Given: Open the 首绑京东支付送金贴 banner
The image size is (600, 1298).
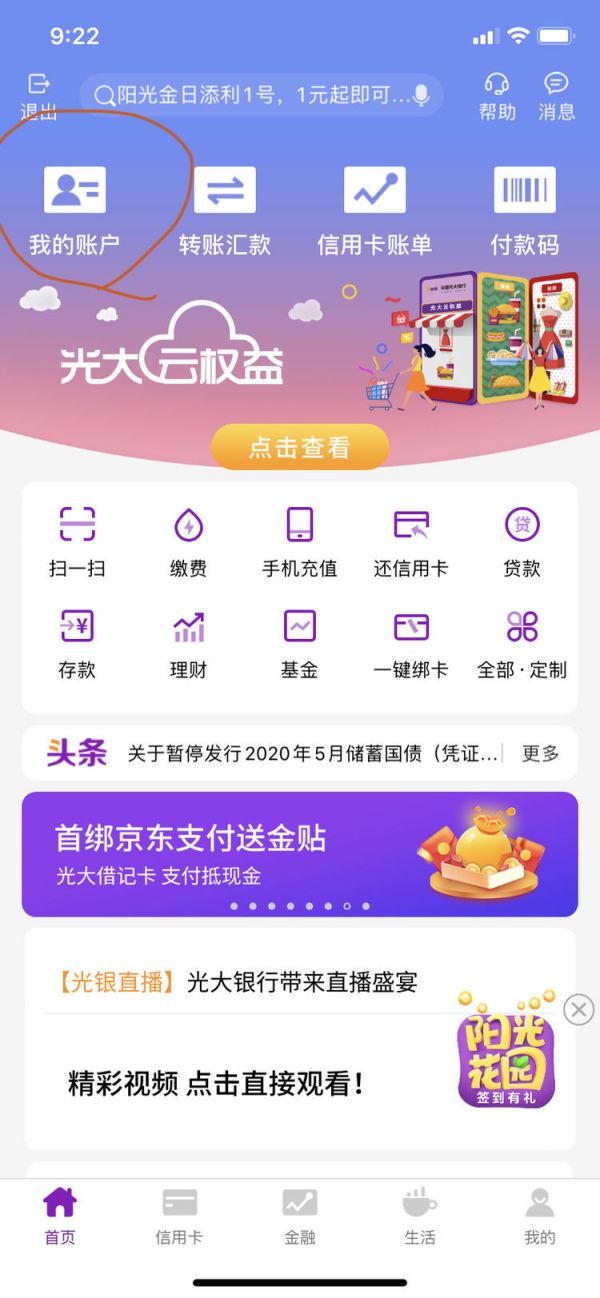Looking at the screenshot, I should 299,854.
